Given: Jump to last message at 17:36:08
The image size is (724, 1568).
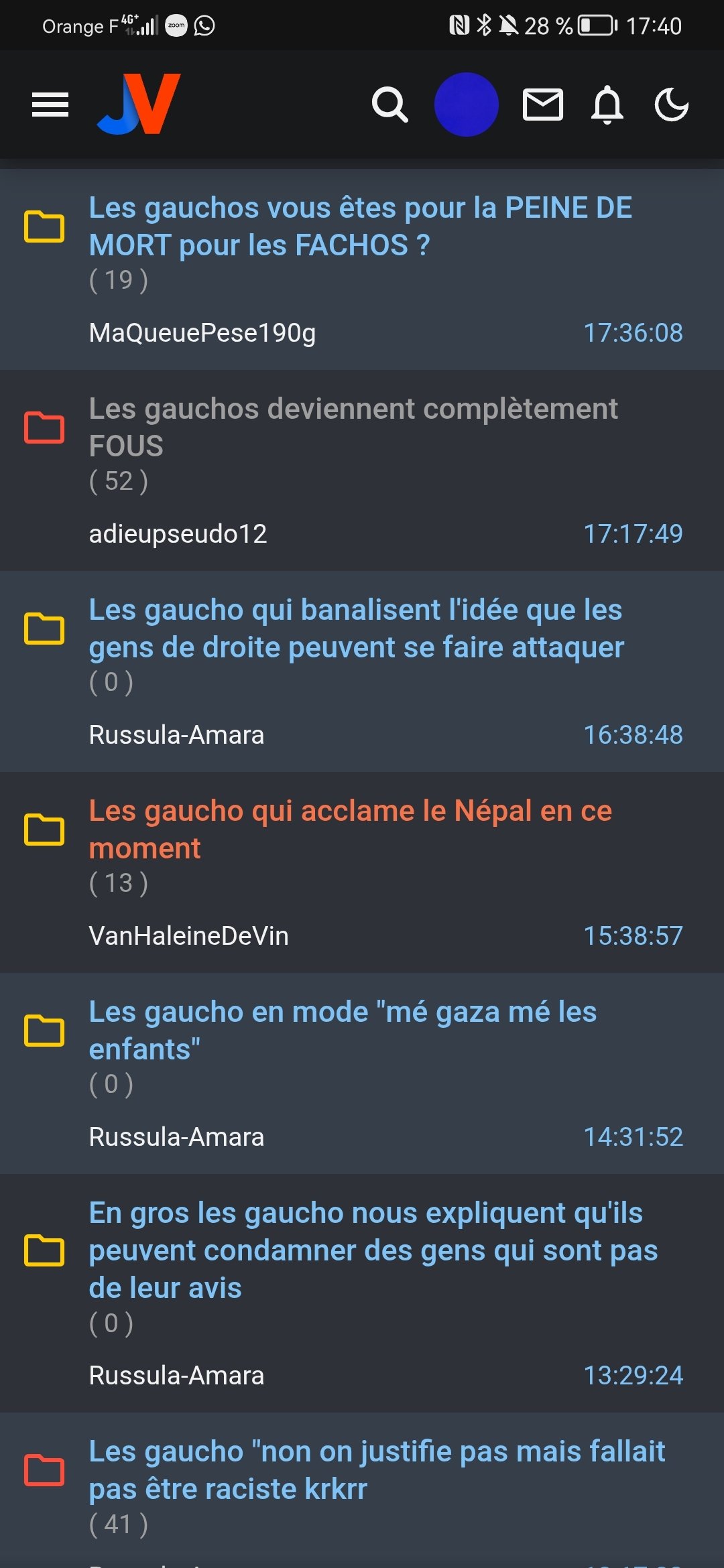Looking at the screenshot, I should pos(632,333).
